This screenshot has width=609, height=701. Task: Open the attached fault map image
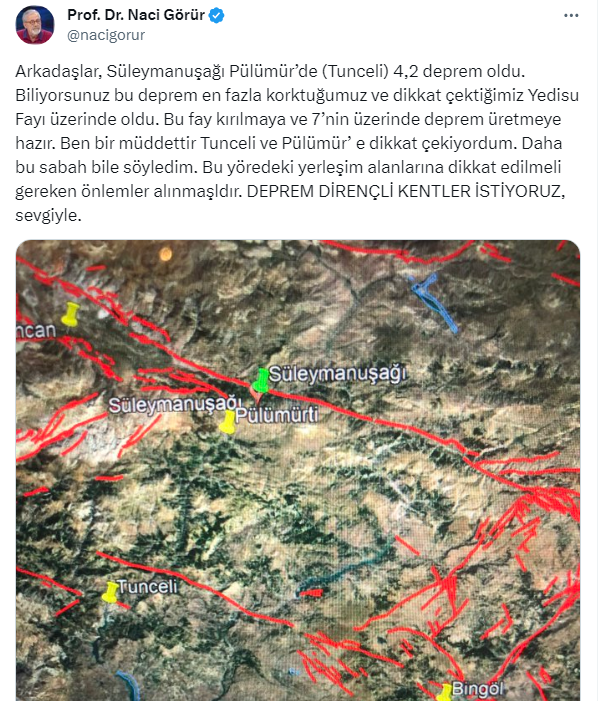click(298, 470)
